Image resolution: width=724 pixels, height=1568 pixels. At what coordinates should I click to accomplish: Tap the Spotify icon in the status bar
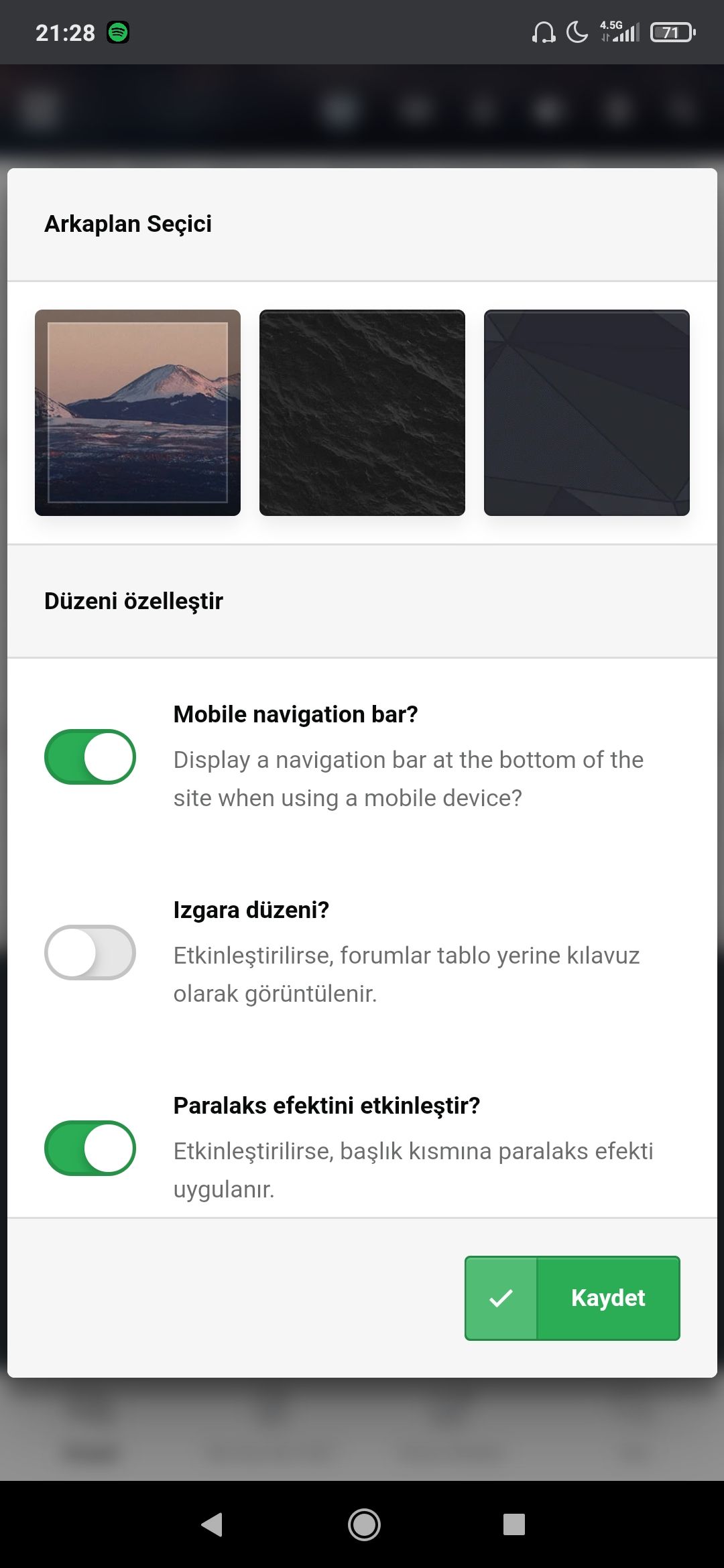coord(117,31)
